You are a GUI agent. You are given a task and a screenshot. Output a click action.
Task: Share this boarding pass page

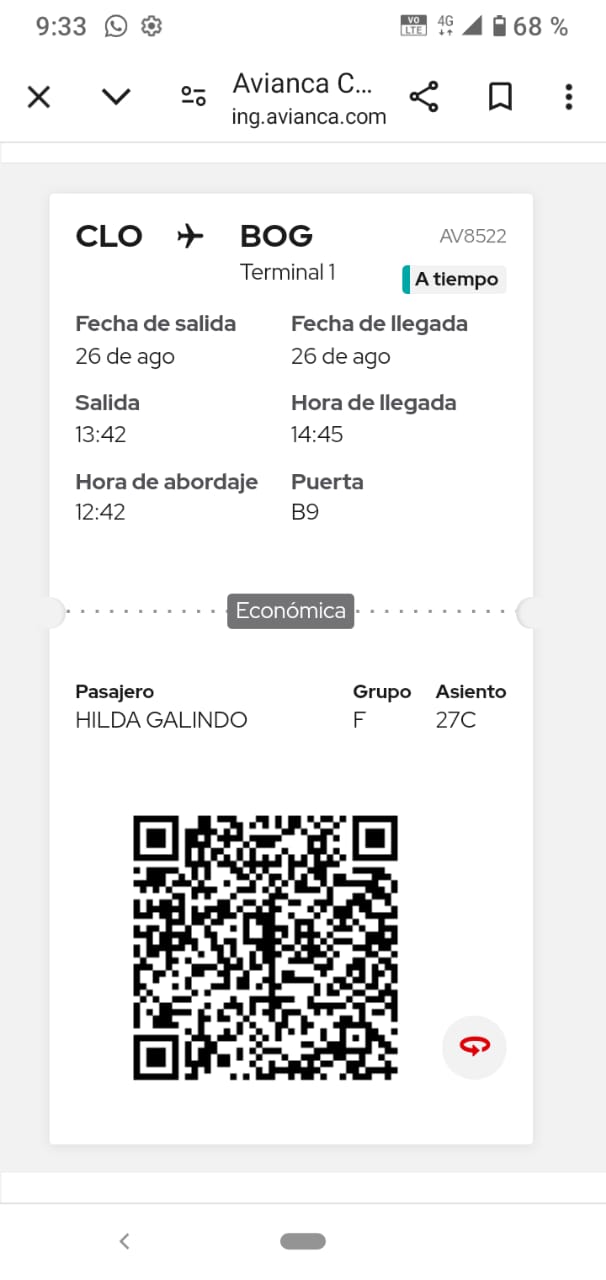coord(424,97)
